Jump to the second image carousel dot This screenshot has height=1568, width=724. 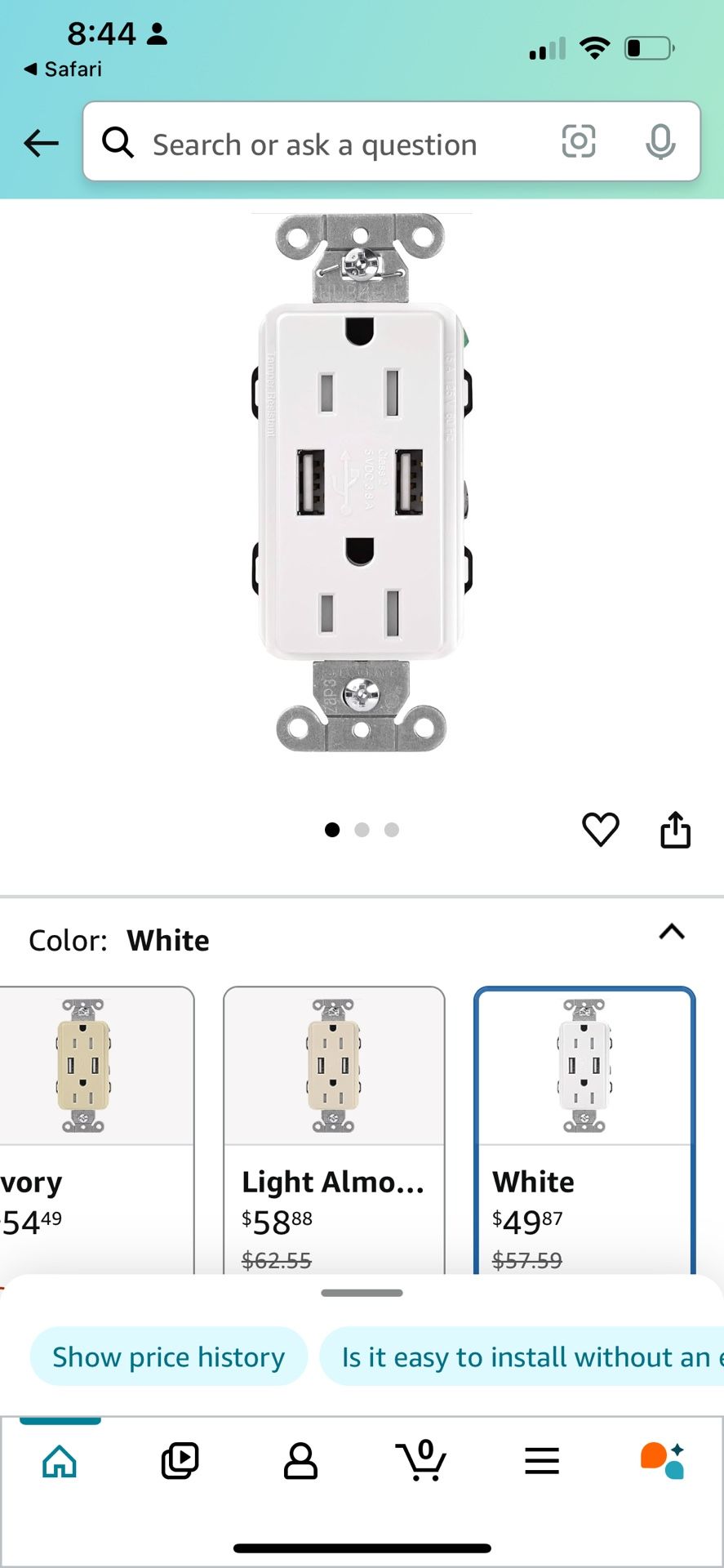(x=362, y=829)
